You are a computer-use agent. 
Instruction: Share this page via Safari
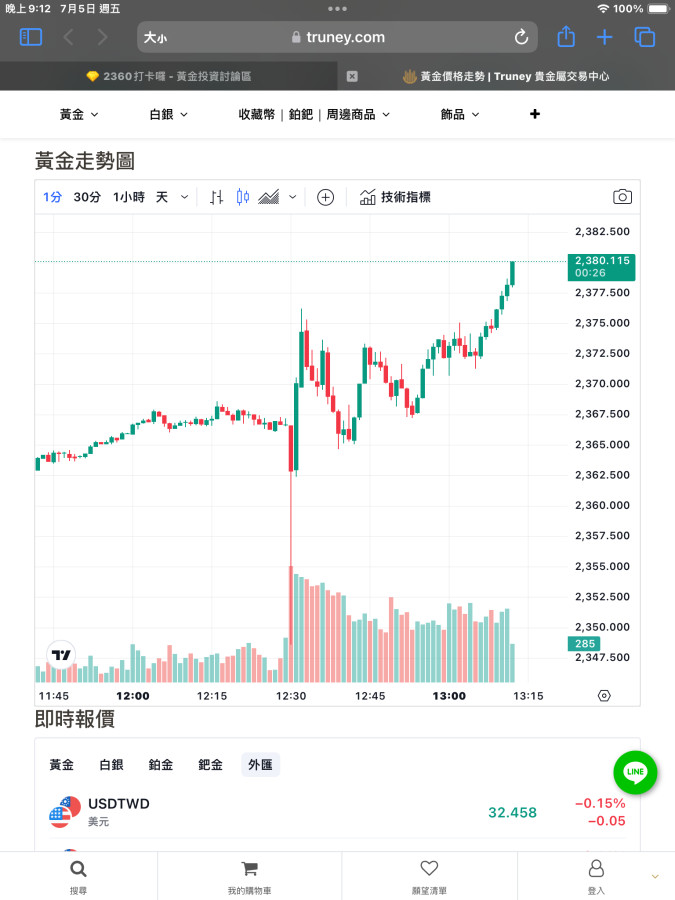point(566,37)
